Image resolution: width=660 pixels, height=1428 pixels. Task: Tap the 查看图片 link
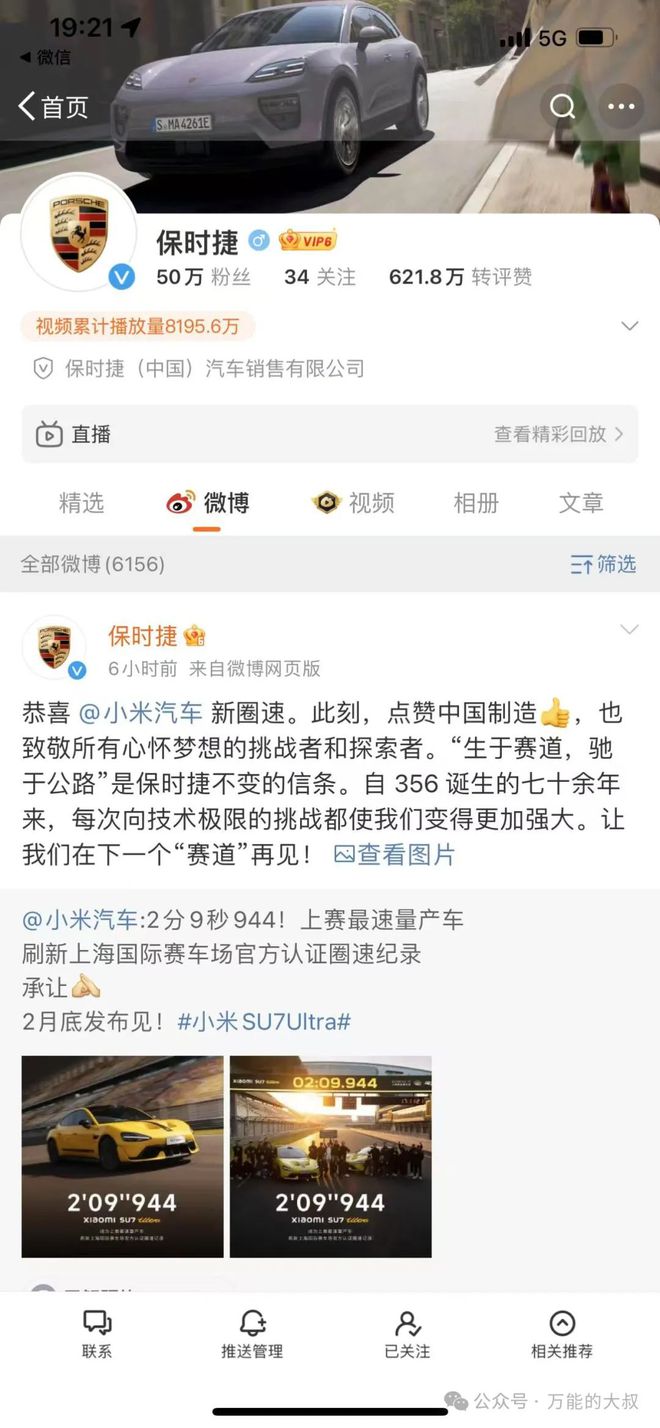point(395,854)
